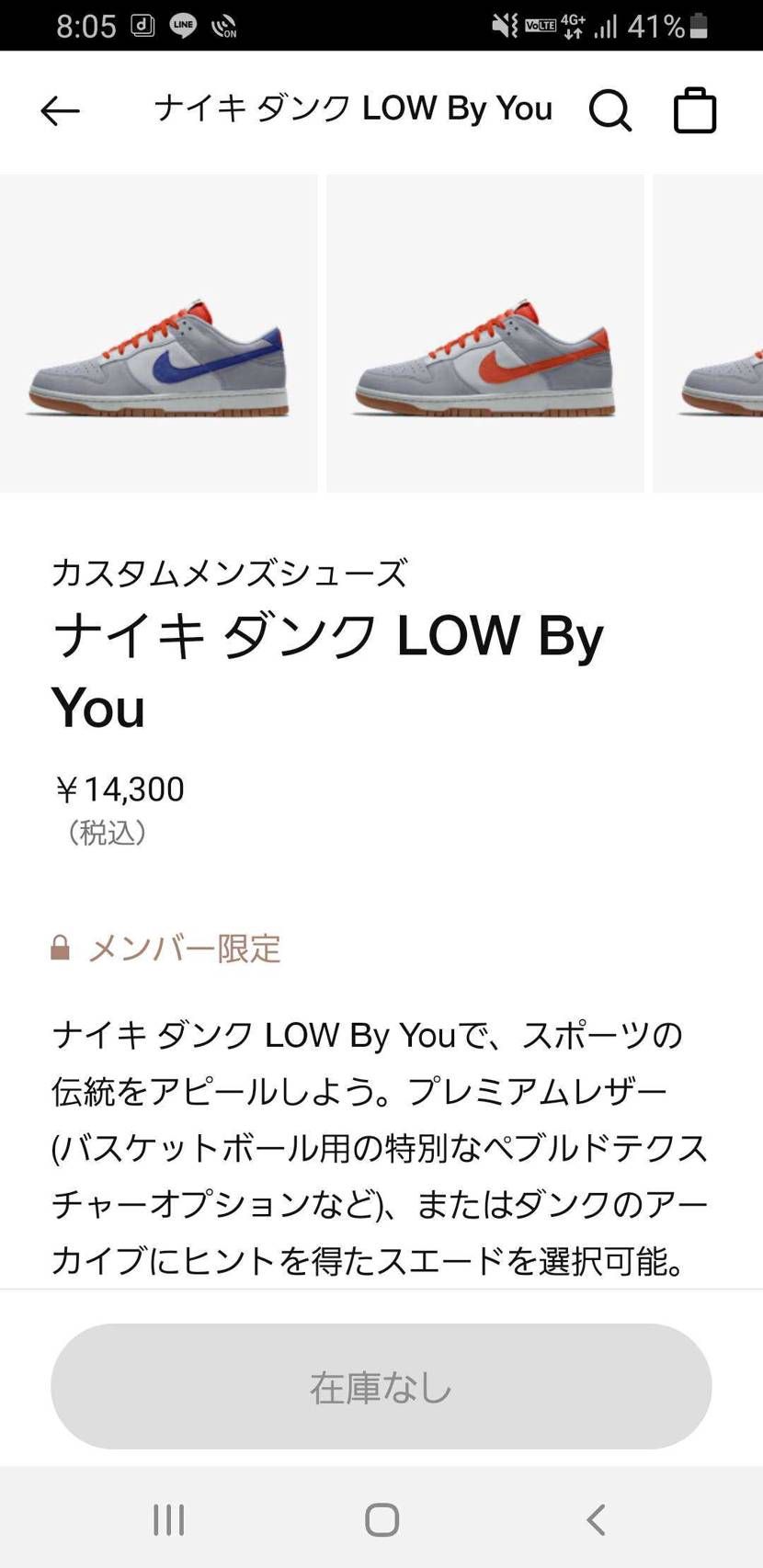Tap the 4G+ network indicator
Screen dimensions: 763x1568
pos(572,25)
